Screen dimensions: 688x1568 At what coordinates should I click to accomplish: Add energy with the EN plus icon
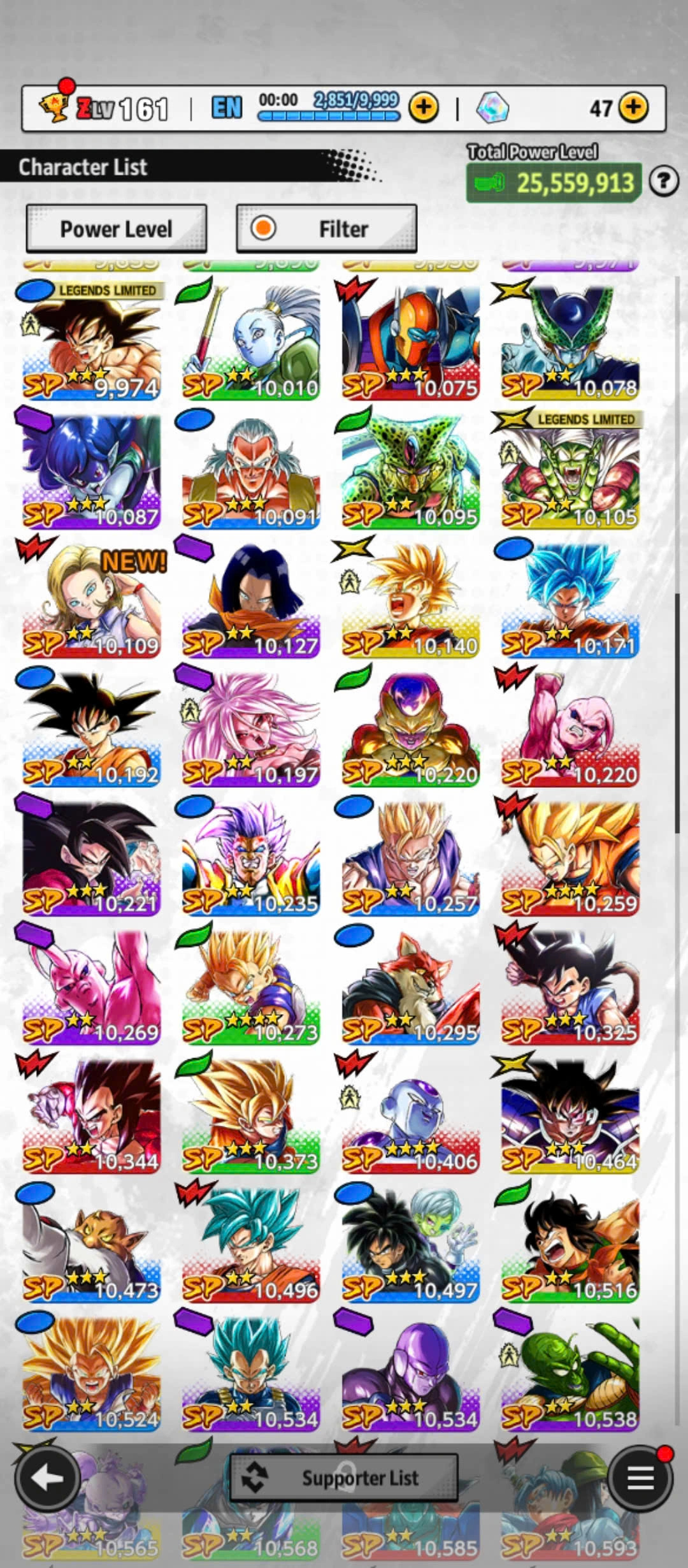pos(424,108)
